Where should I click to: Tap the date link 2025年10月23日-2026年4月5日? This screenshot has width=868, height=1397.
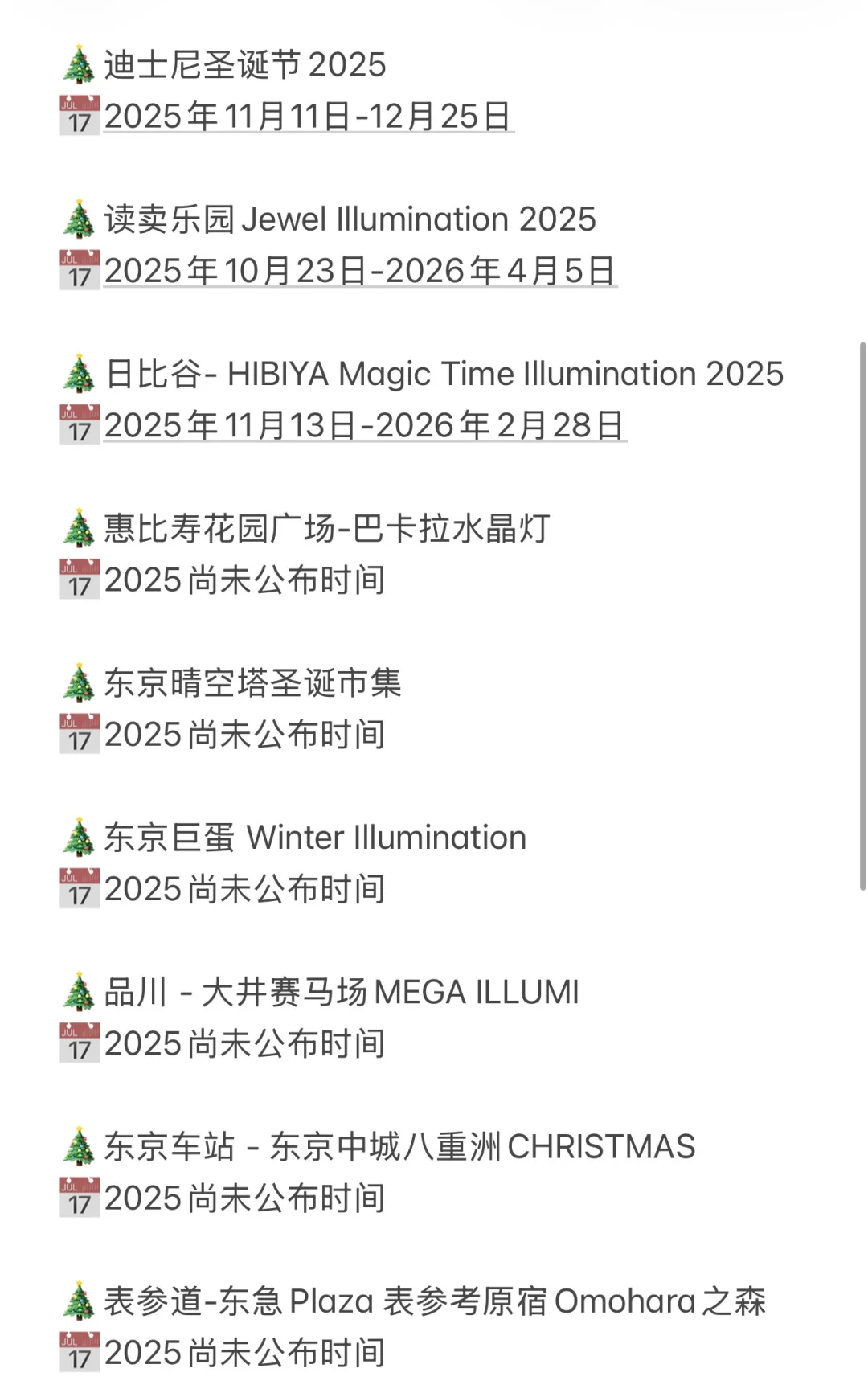(360, 271)
